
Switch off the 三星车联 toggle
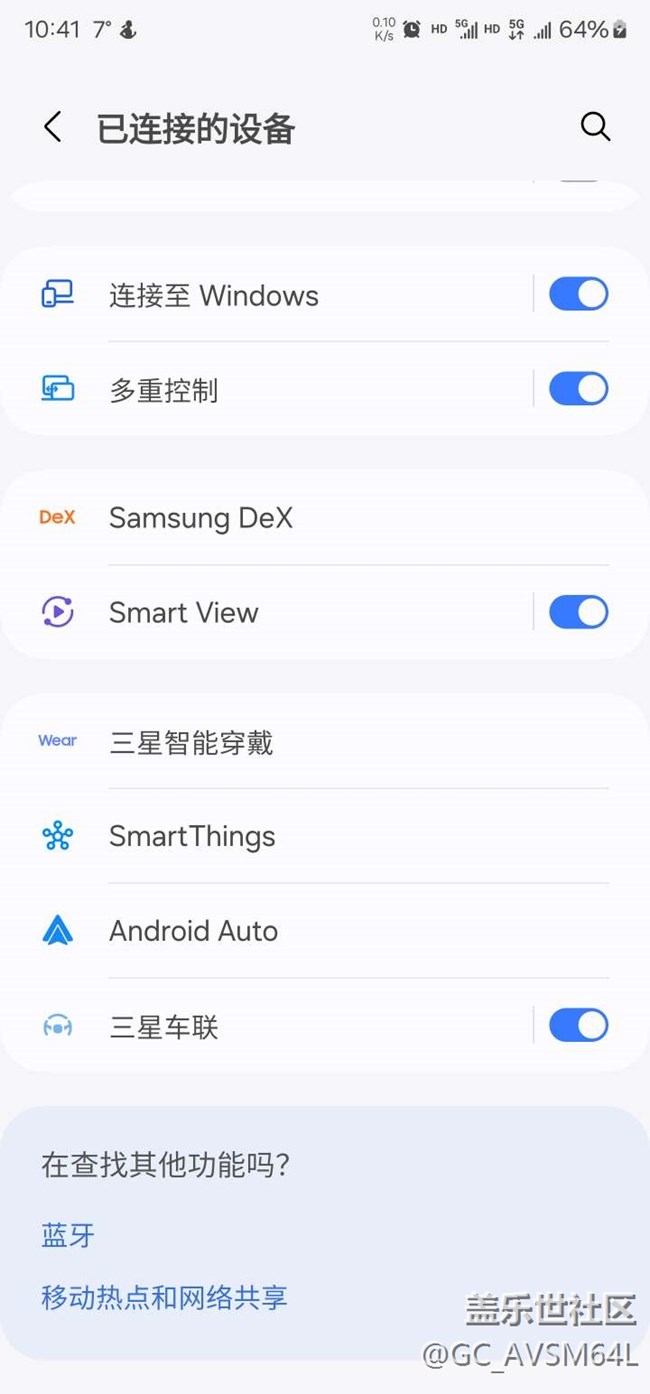578,1025
